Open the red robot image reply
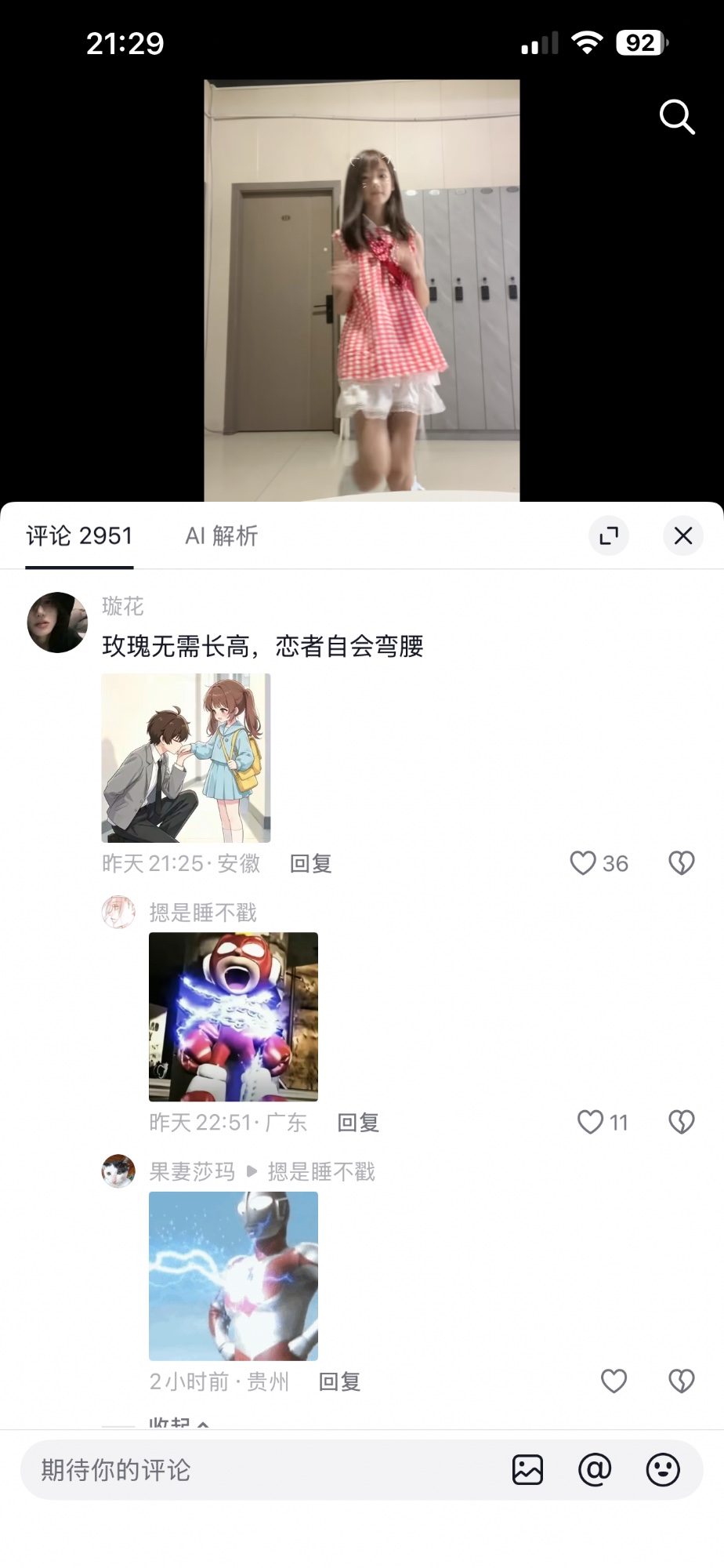Viewport: 724px width, 1568px height. [233, 1017]
